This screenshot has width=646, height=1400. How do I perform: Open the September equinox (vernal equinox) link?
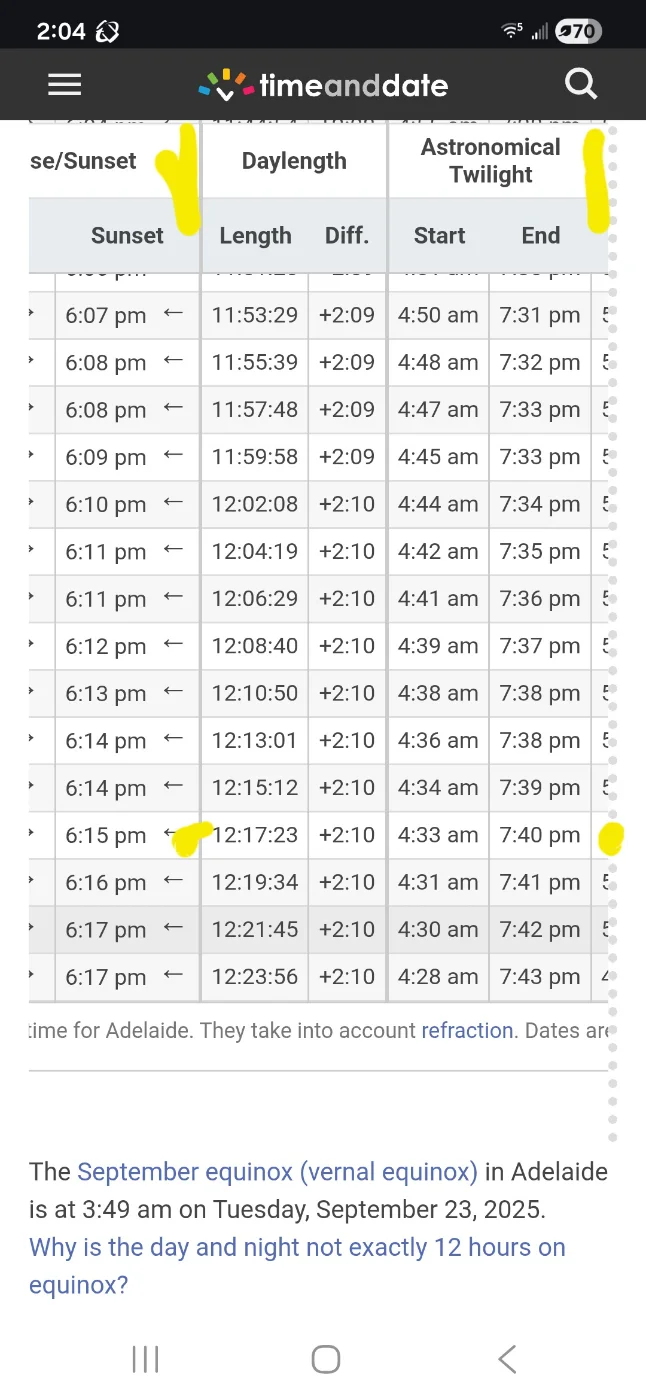[277, 1172]
